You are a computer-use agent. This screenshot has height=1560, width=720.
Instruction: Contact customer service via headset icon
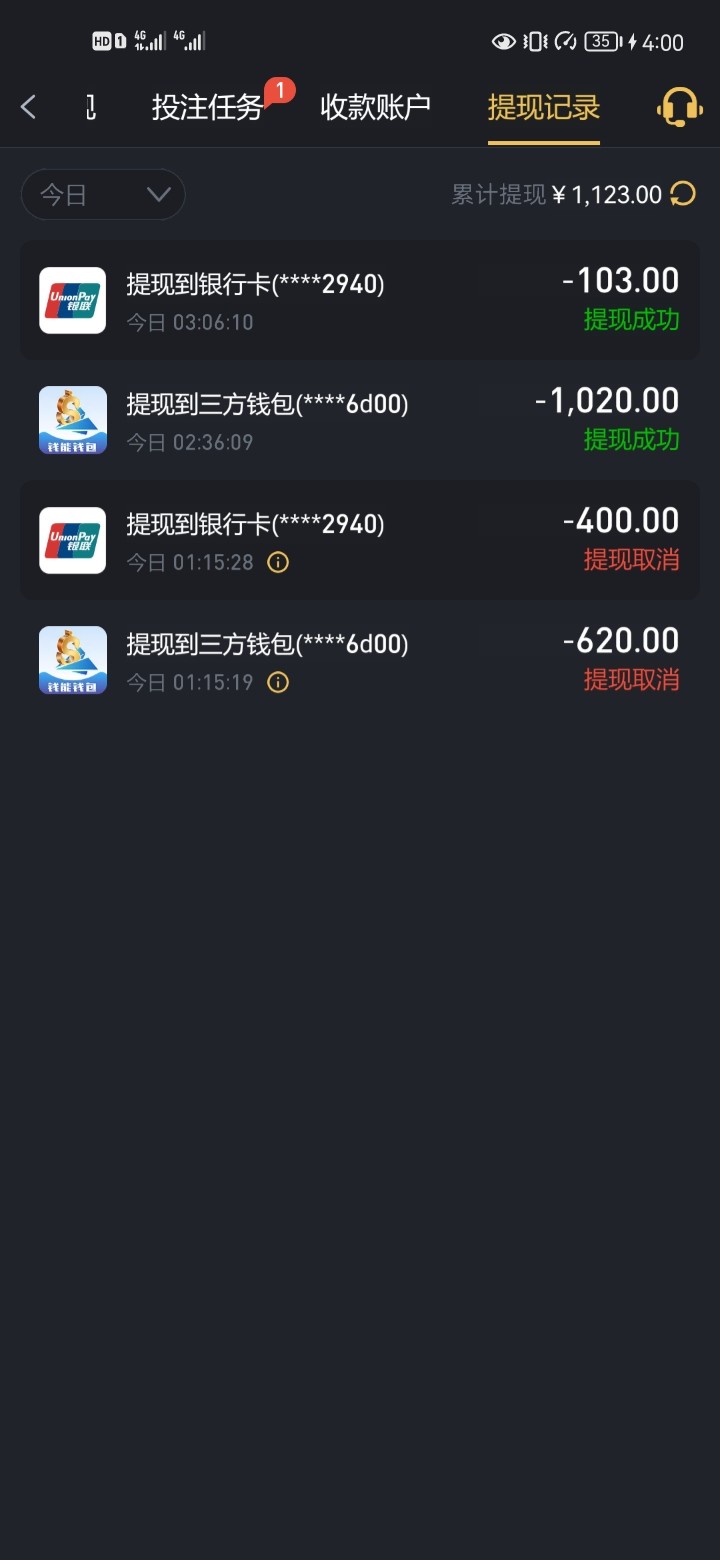click(x=679, y=107)
